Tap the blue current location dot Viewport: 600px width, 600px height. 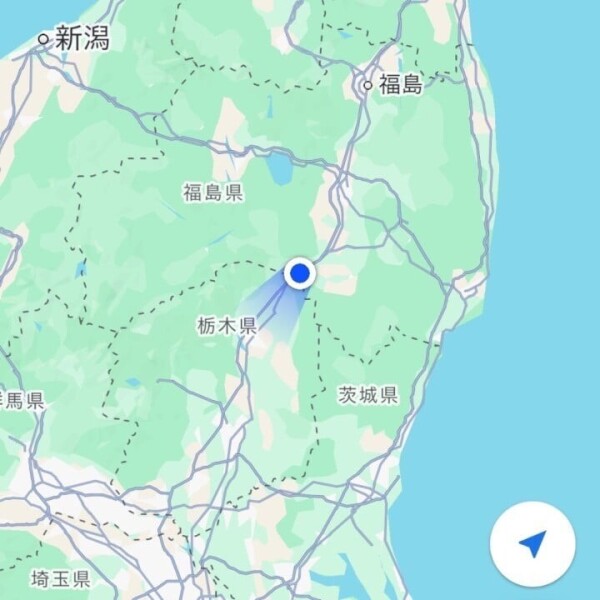(300, 273)
